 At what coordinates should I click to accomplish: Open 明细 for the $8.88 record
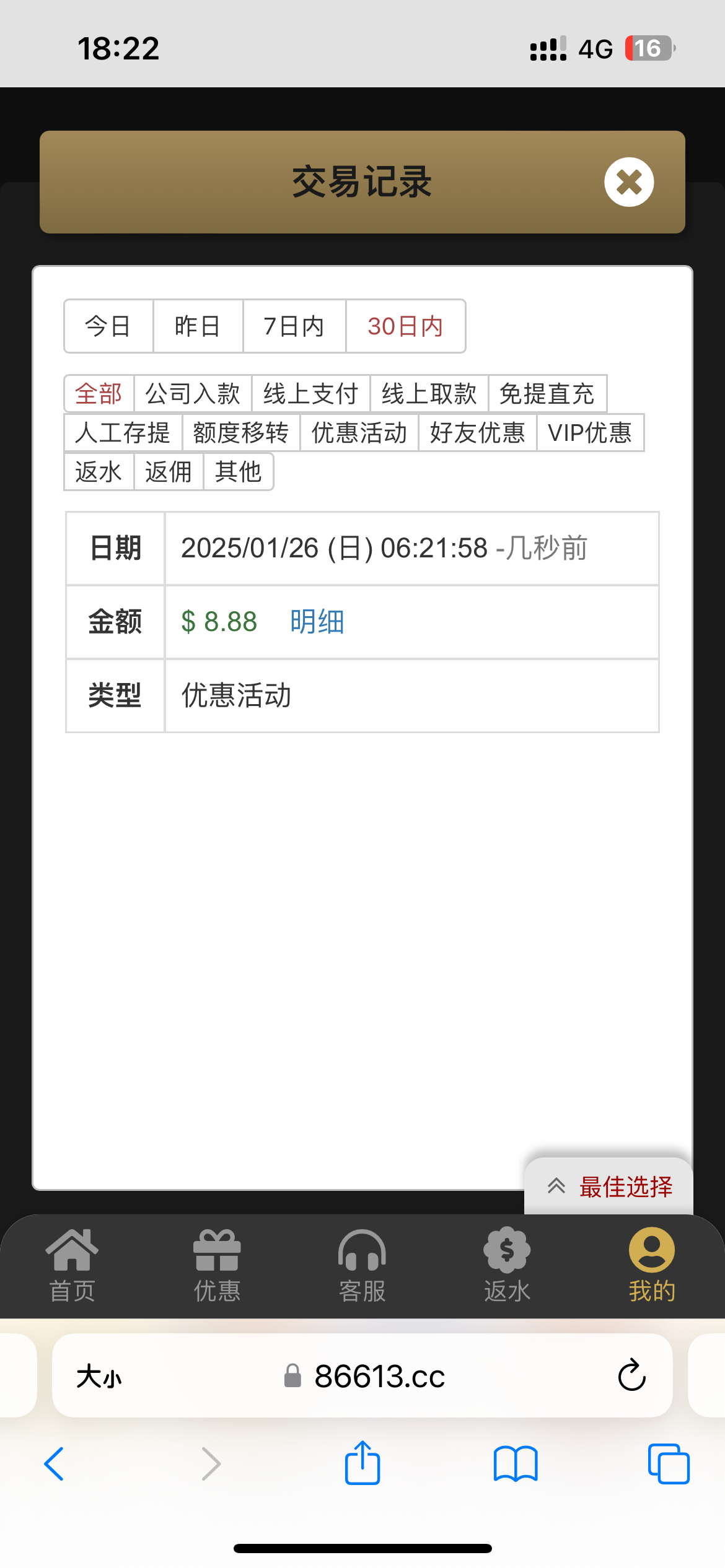[317, 622]
